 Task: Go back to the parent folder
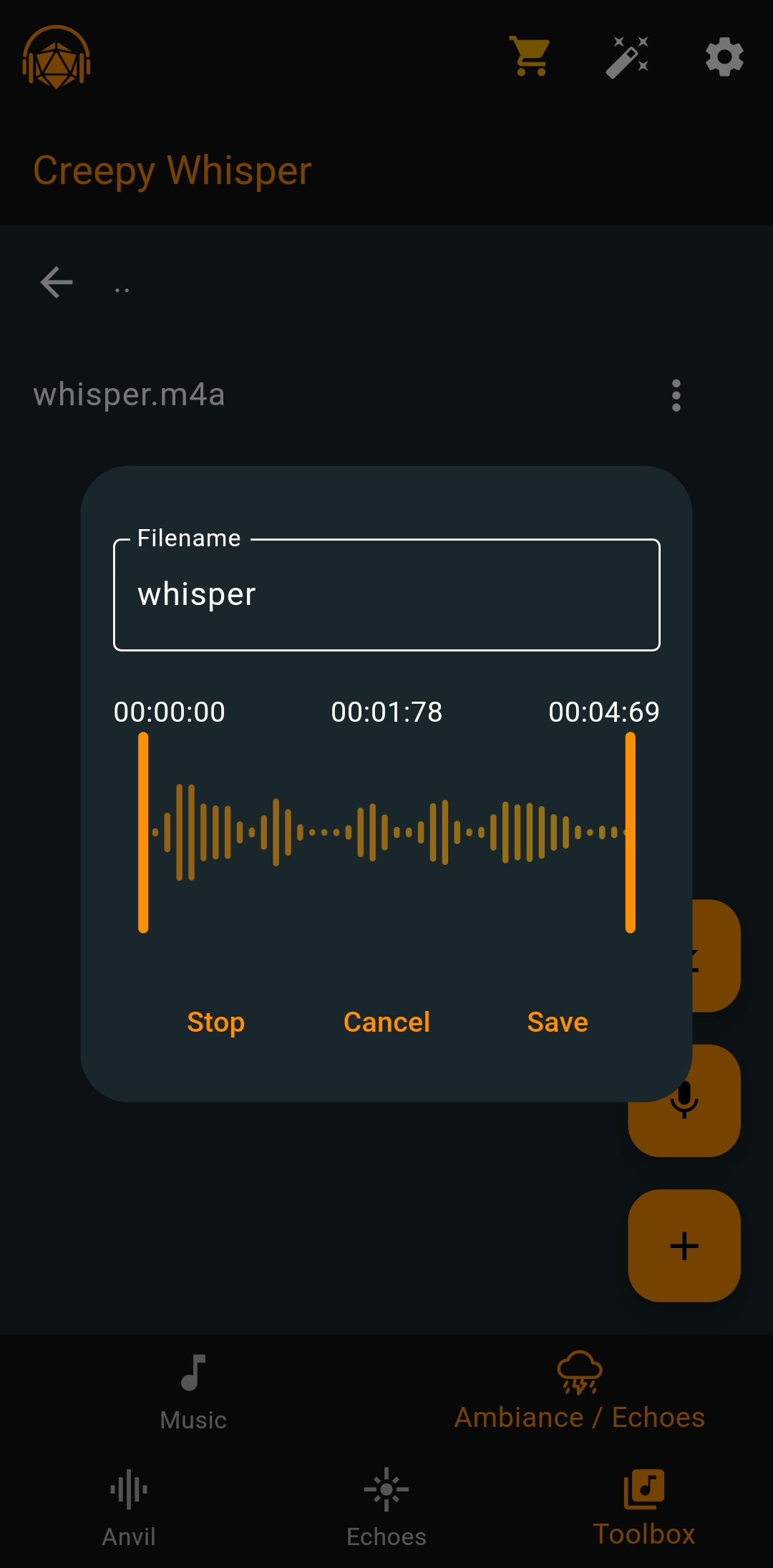coord(57,282)
